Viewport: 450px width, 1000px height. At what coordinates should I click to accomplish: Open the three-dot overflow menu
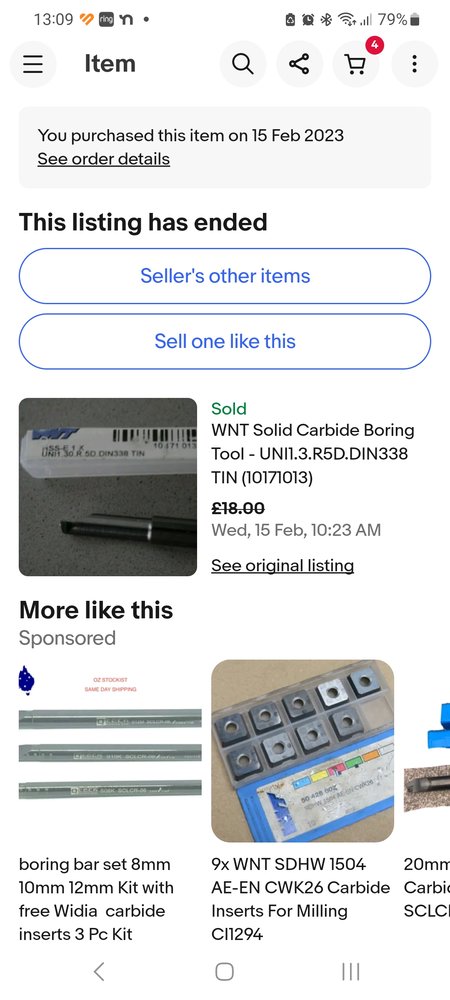point(414,64)
